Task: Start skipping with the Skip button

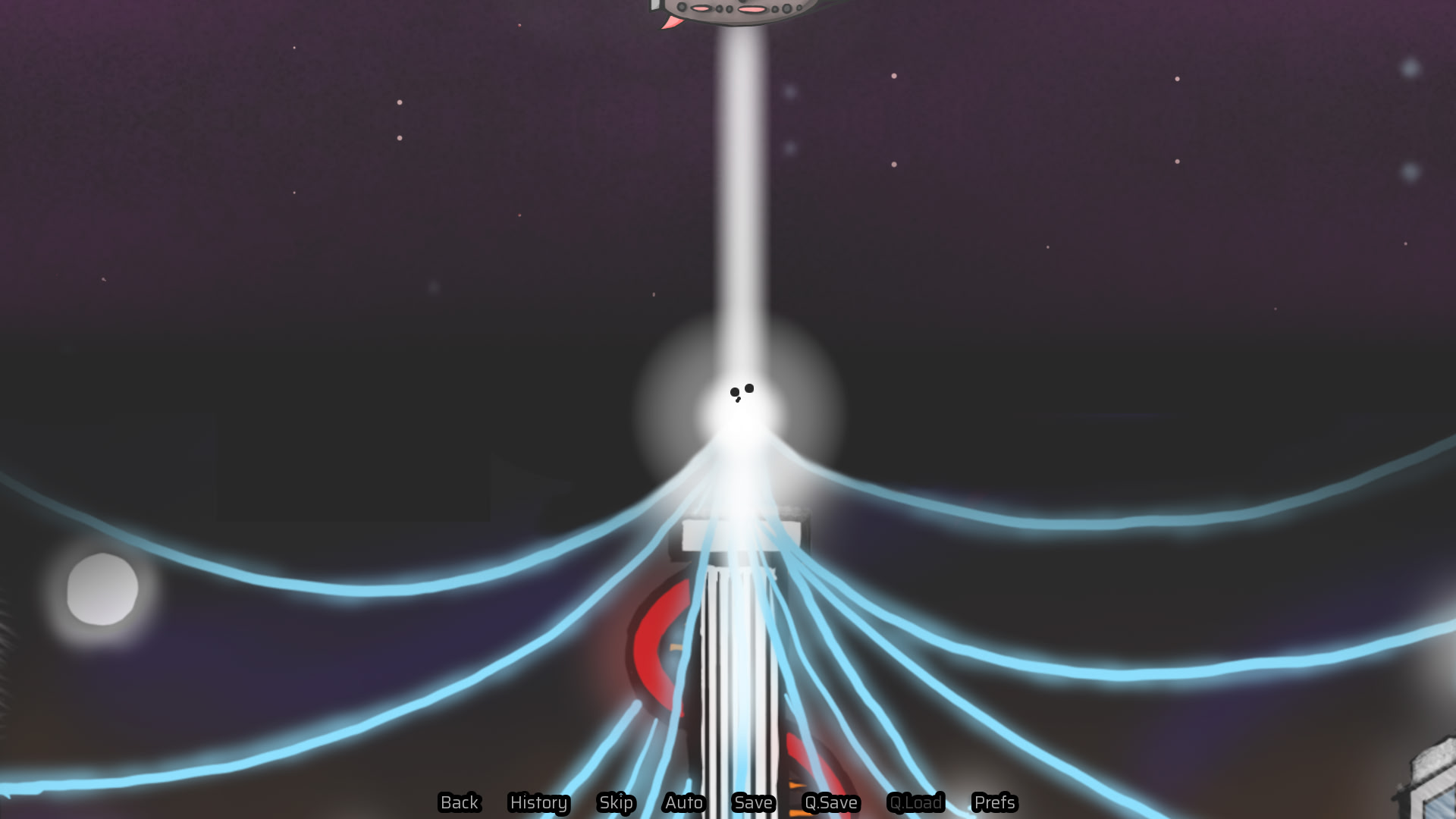Action: point(616,802)
